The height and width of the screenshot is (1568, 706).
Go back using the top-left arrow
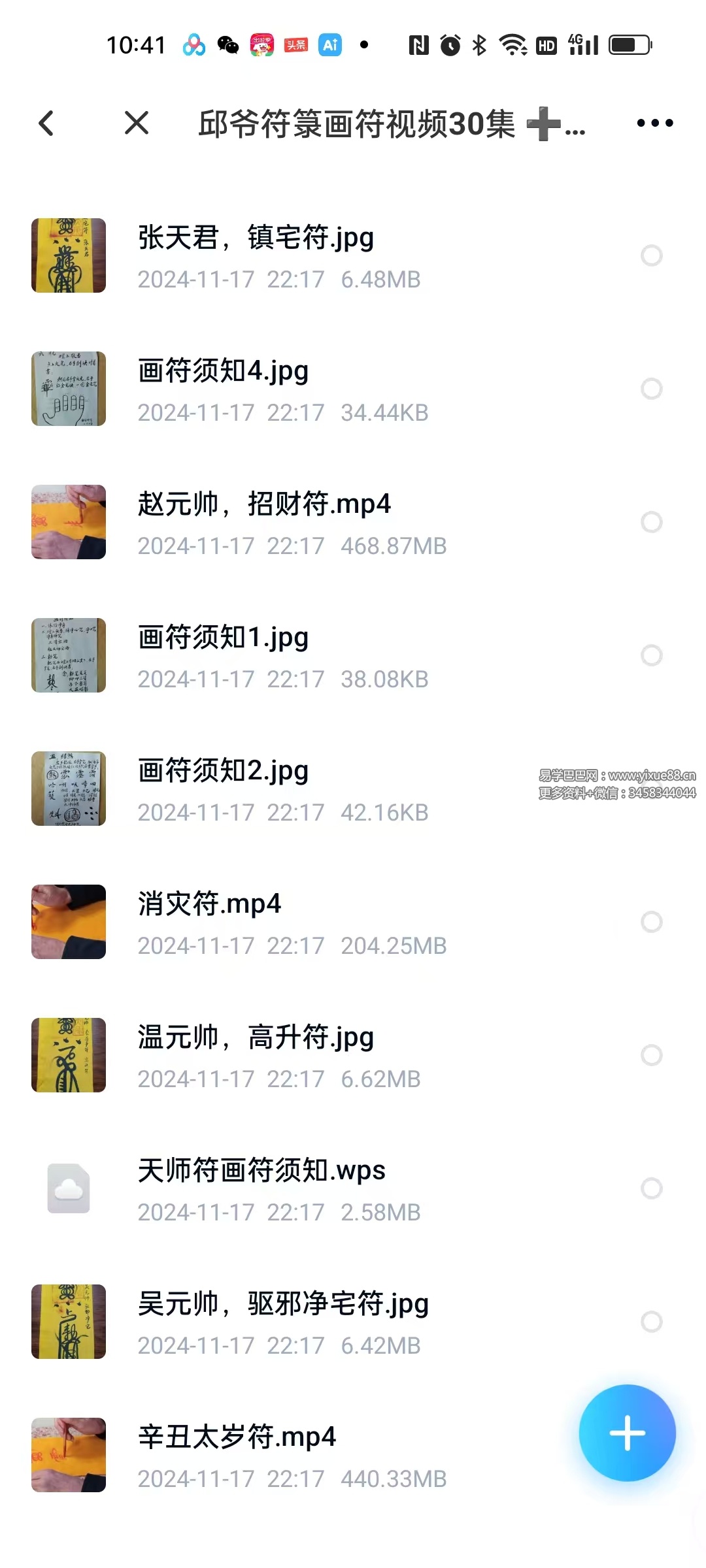(46, 123)
